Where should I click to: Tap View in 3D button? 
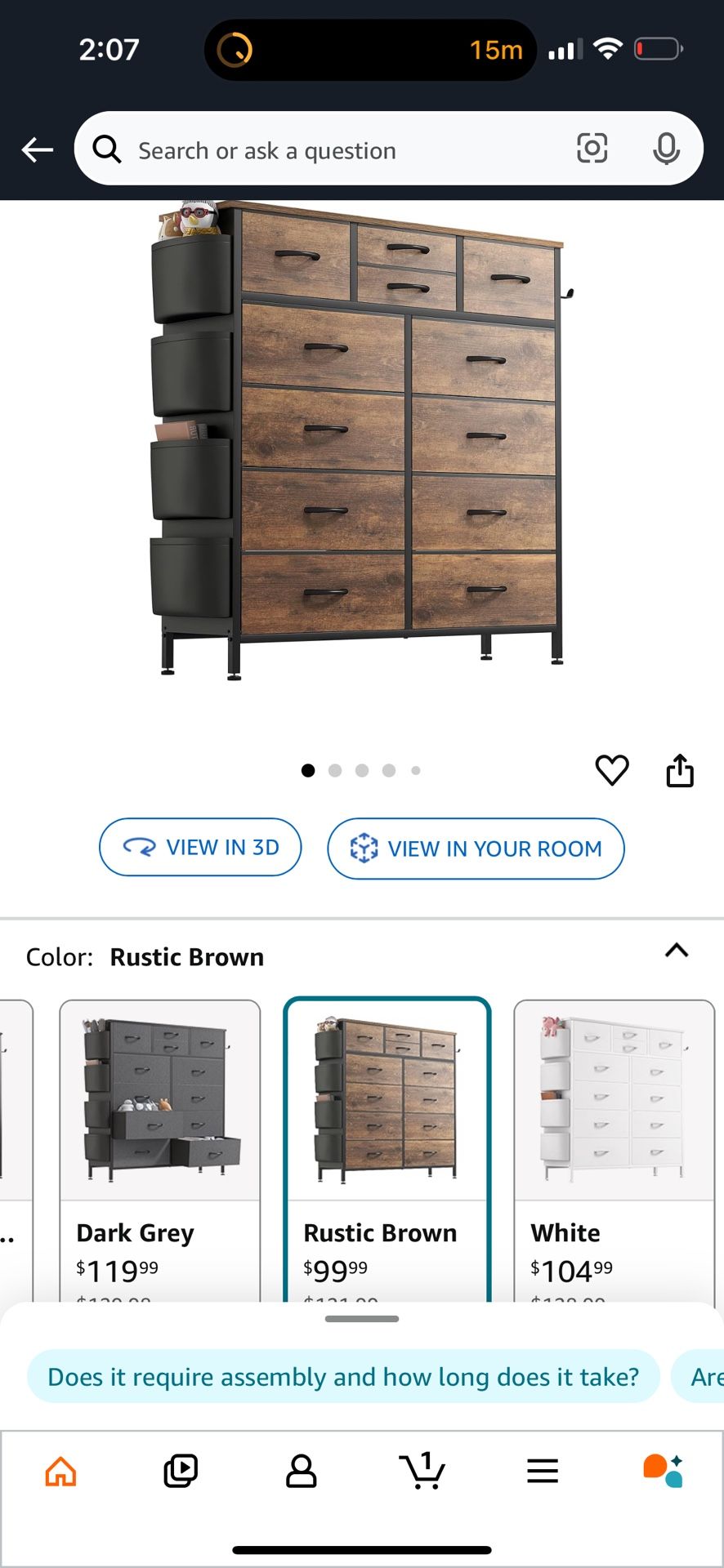200,847
